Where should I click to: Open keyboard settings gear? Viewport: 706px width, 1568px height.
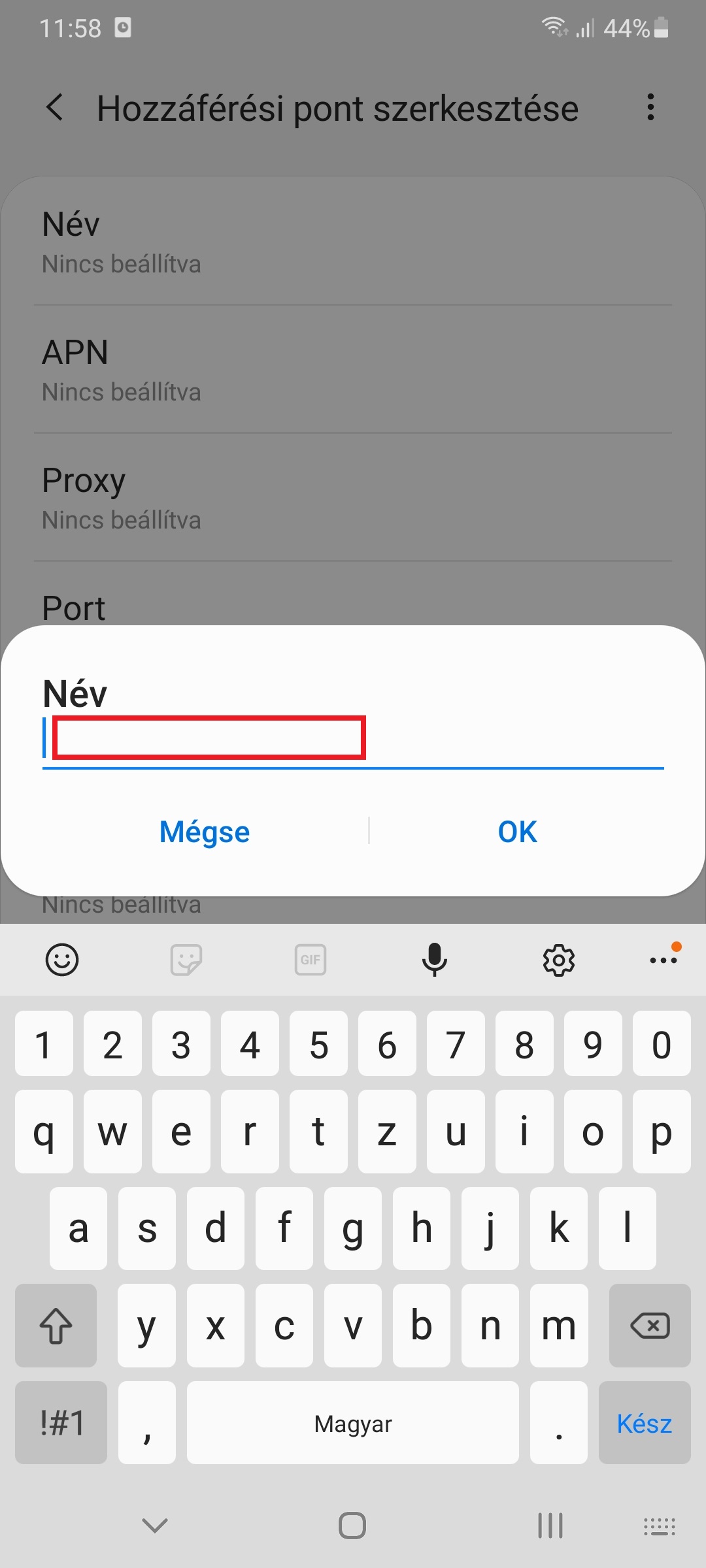tap(558, 960)
